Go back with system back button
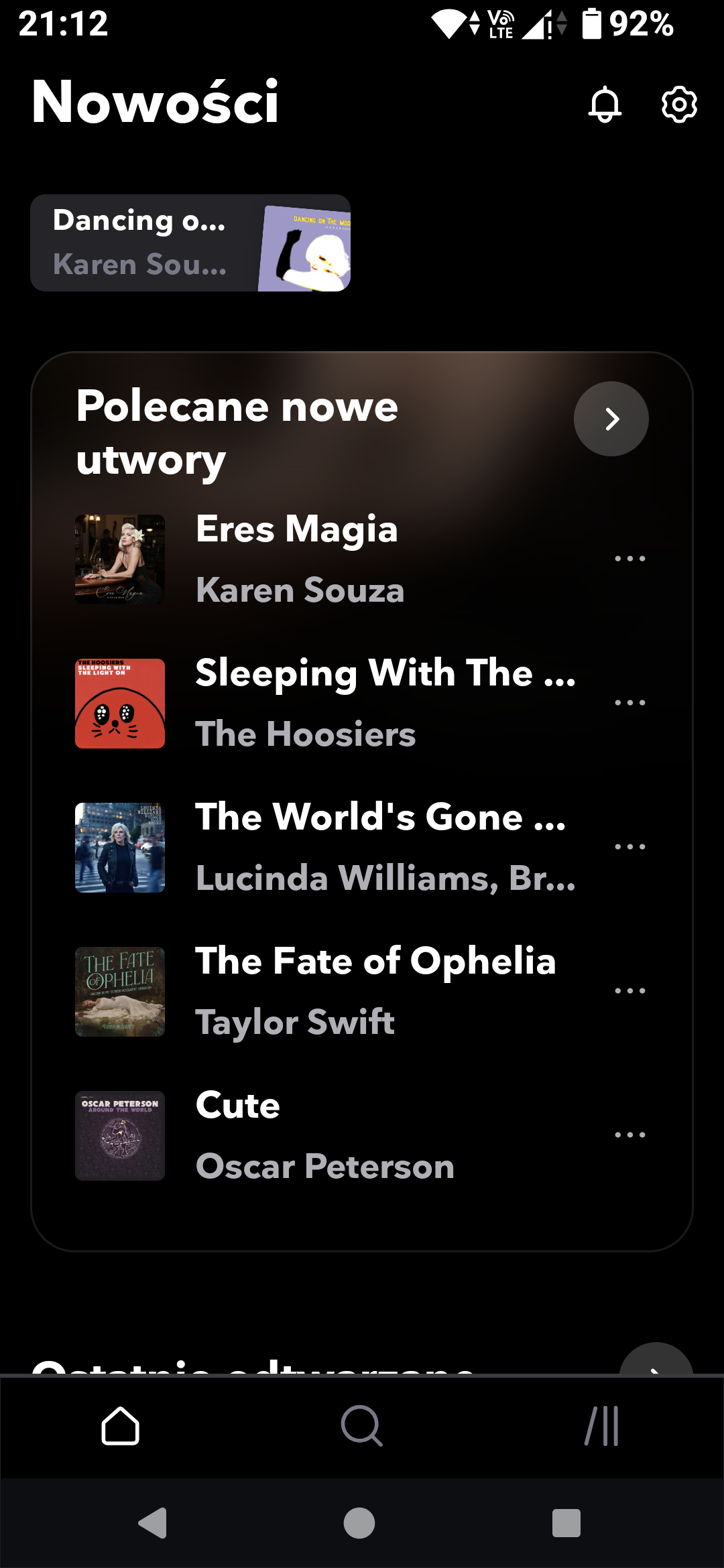Viewport: 724px width, 1568px height. 154,1523
